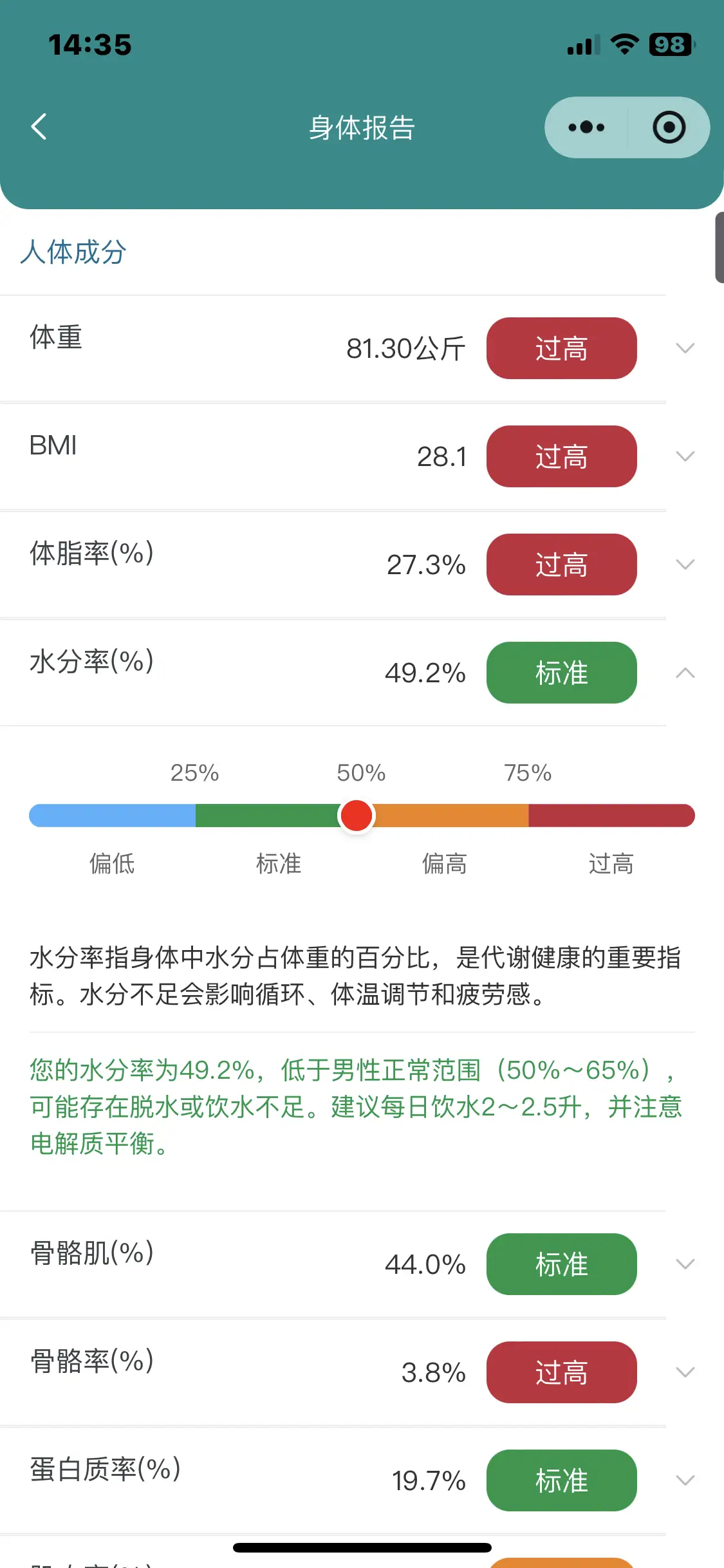Screen dimensions: 724x1568
Task: Expand the 蛋白质率(%) row details
Action: (x=685, y=1480)
